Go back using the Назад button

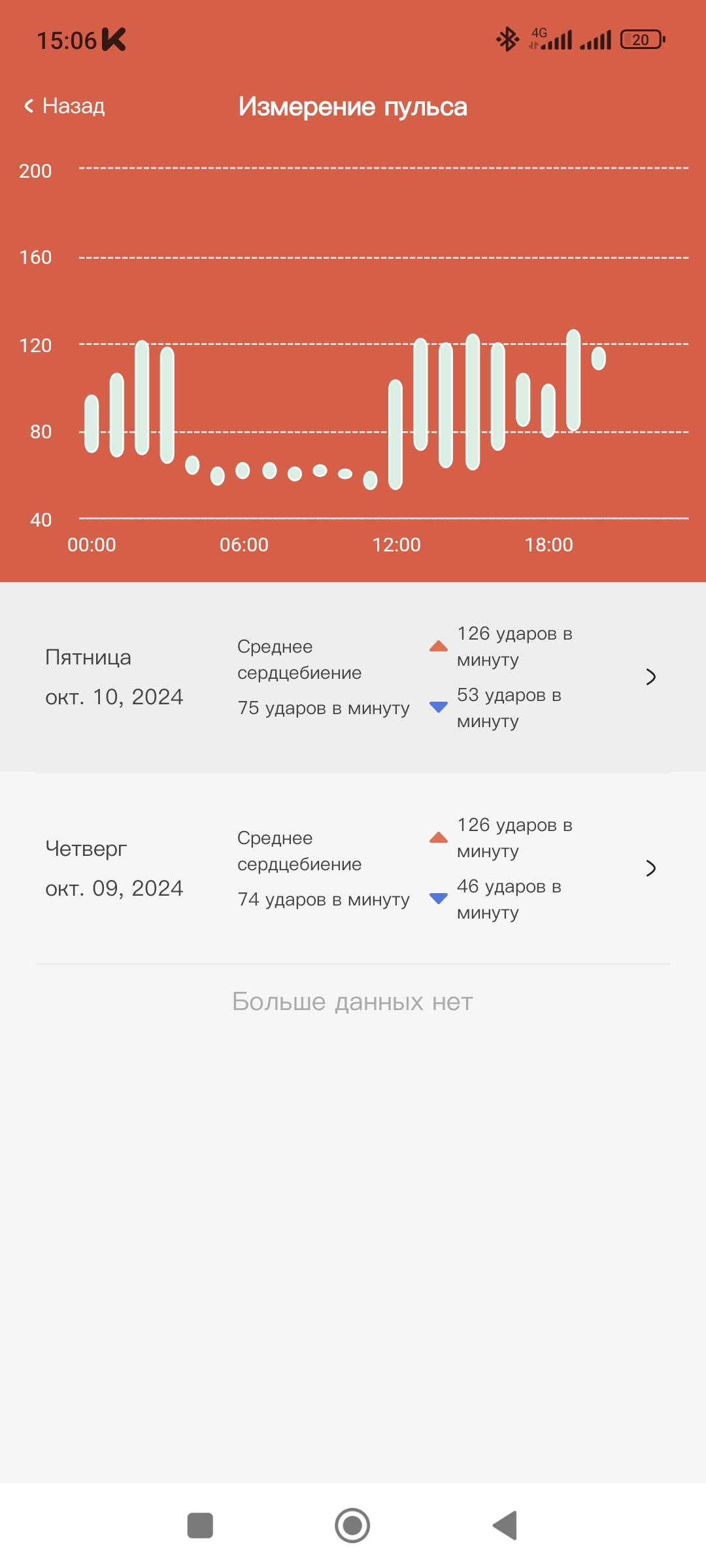65,106
